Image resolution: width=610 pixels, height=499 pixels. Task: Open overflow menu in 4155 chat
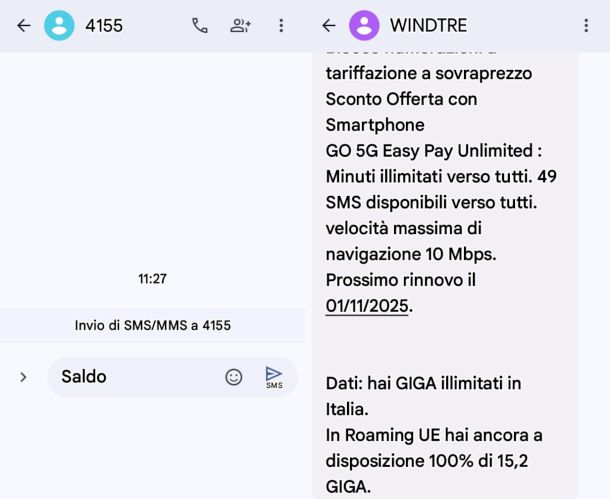281,26
